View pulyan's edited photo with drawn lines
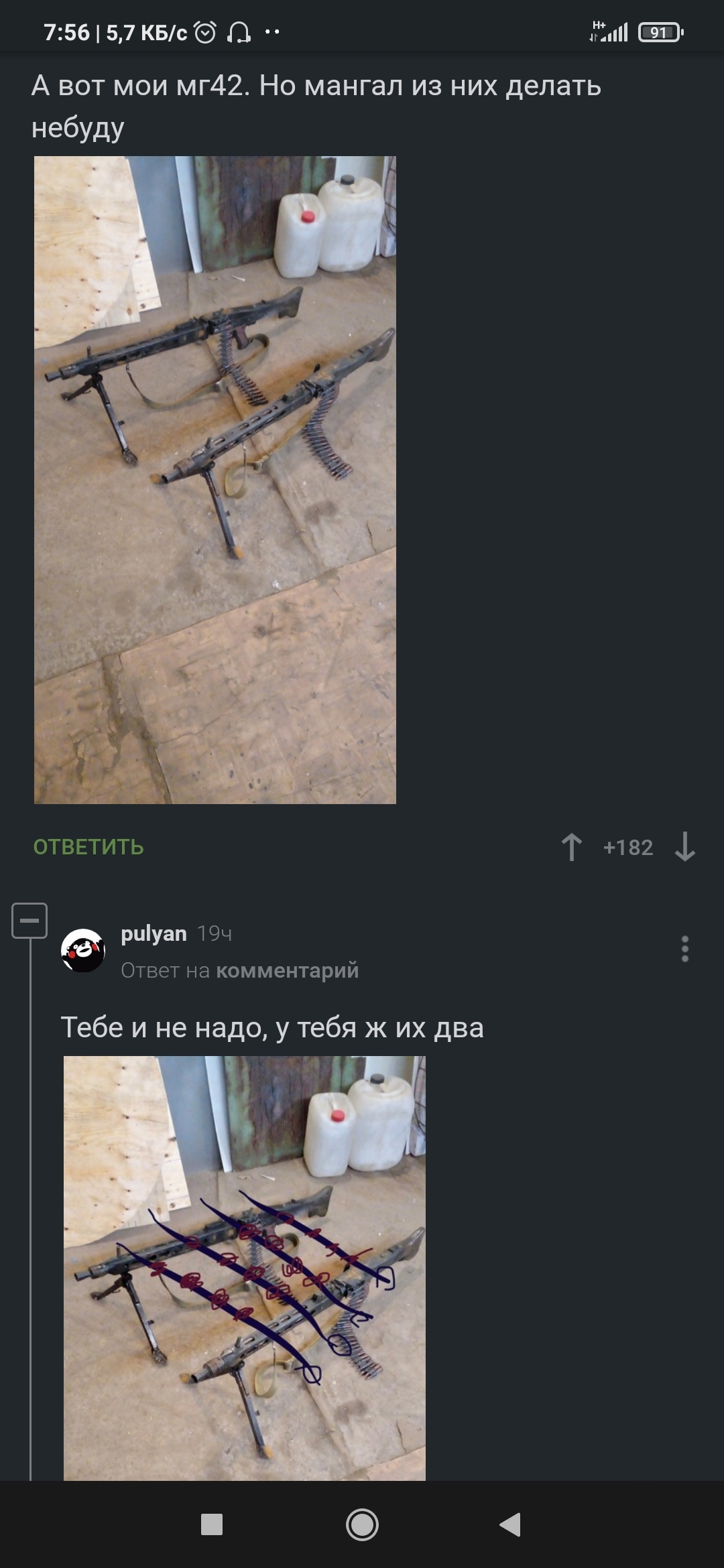Image resolution: width=724 pixels, height=1568 pixels. (245, 1268)
